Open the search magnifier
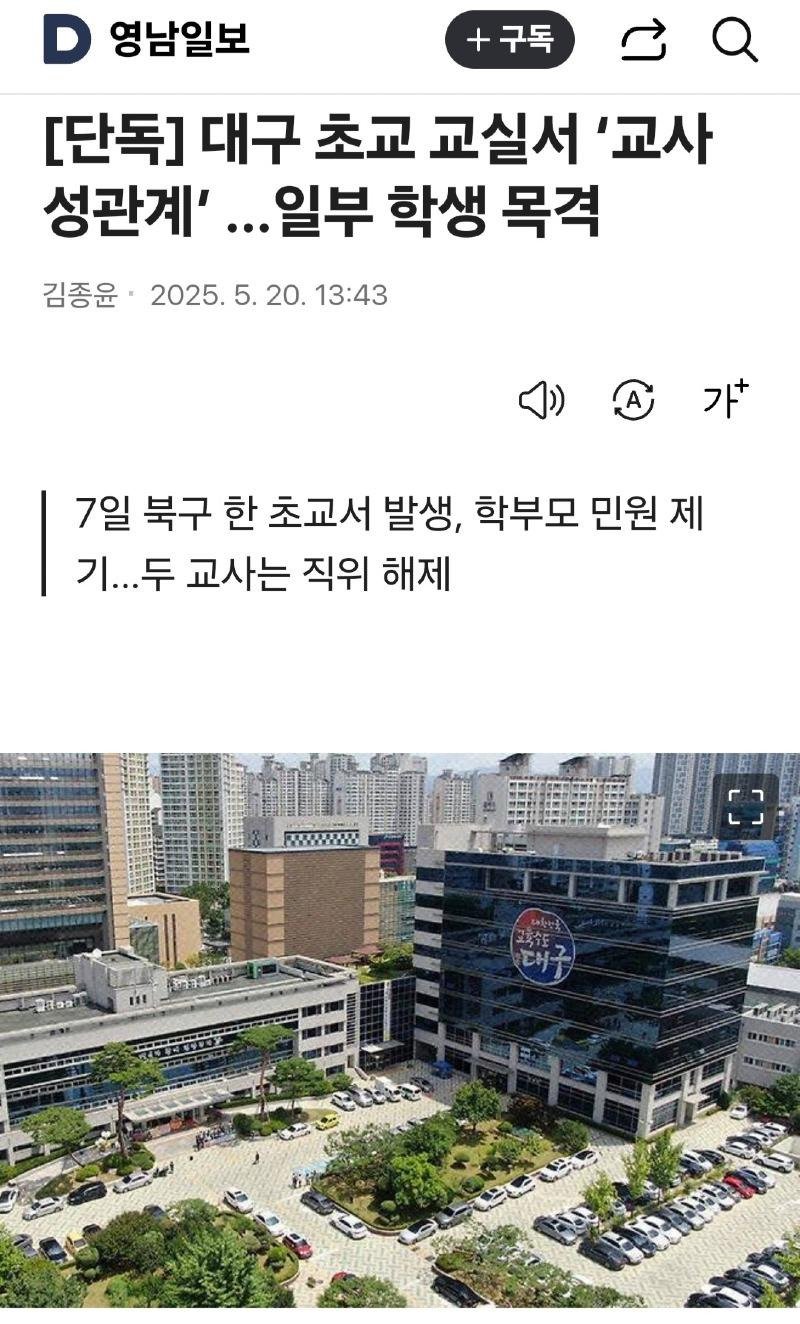The width and height of the screenshot is (800, 1324). (734, 41)
